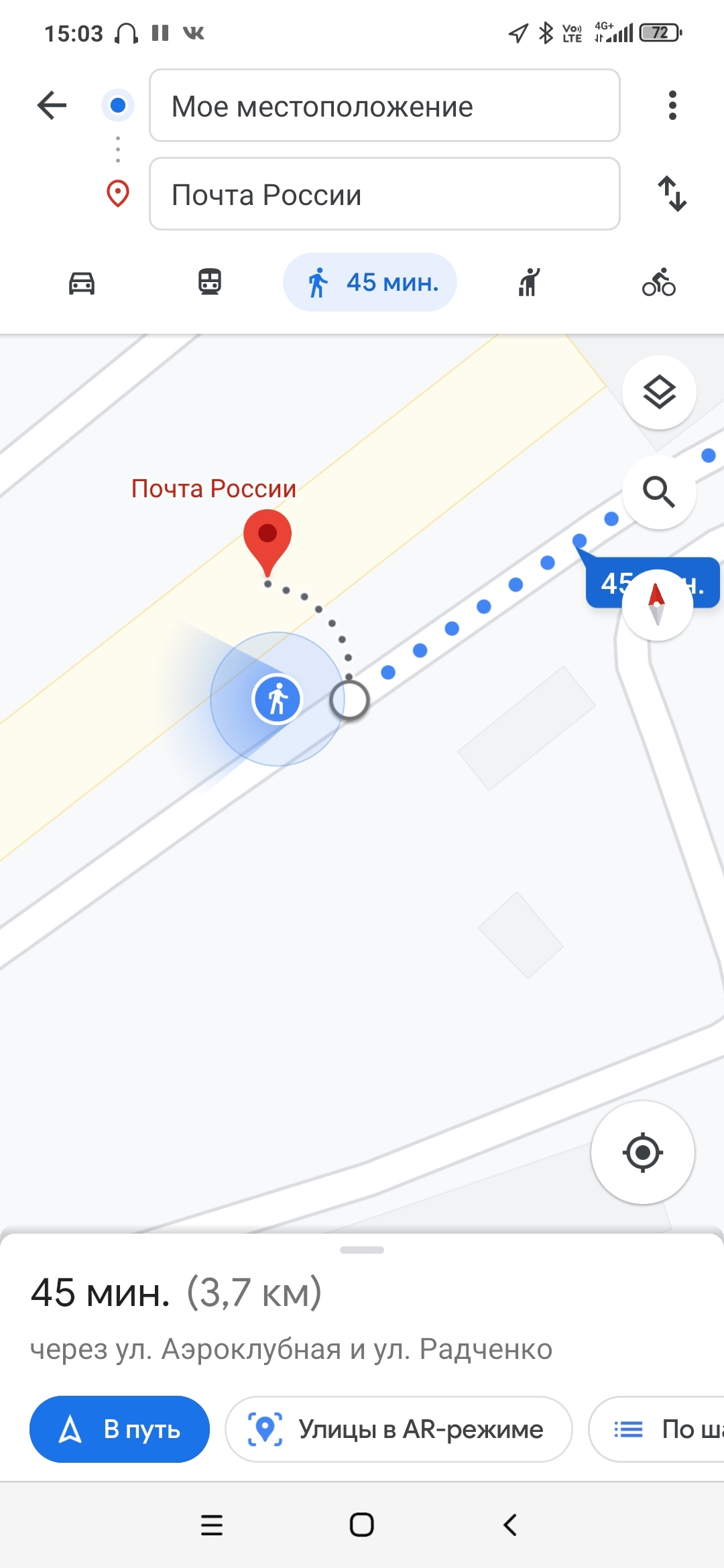724x1568 pixels.
Task: Open map layers selector
Action: pyautogui.click(x=659, y=392)
